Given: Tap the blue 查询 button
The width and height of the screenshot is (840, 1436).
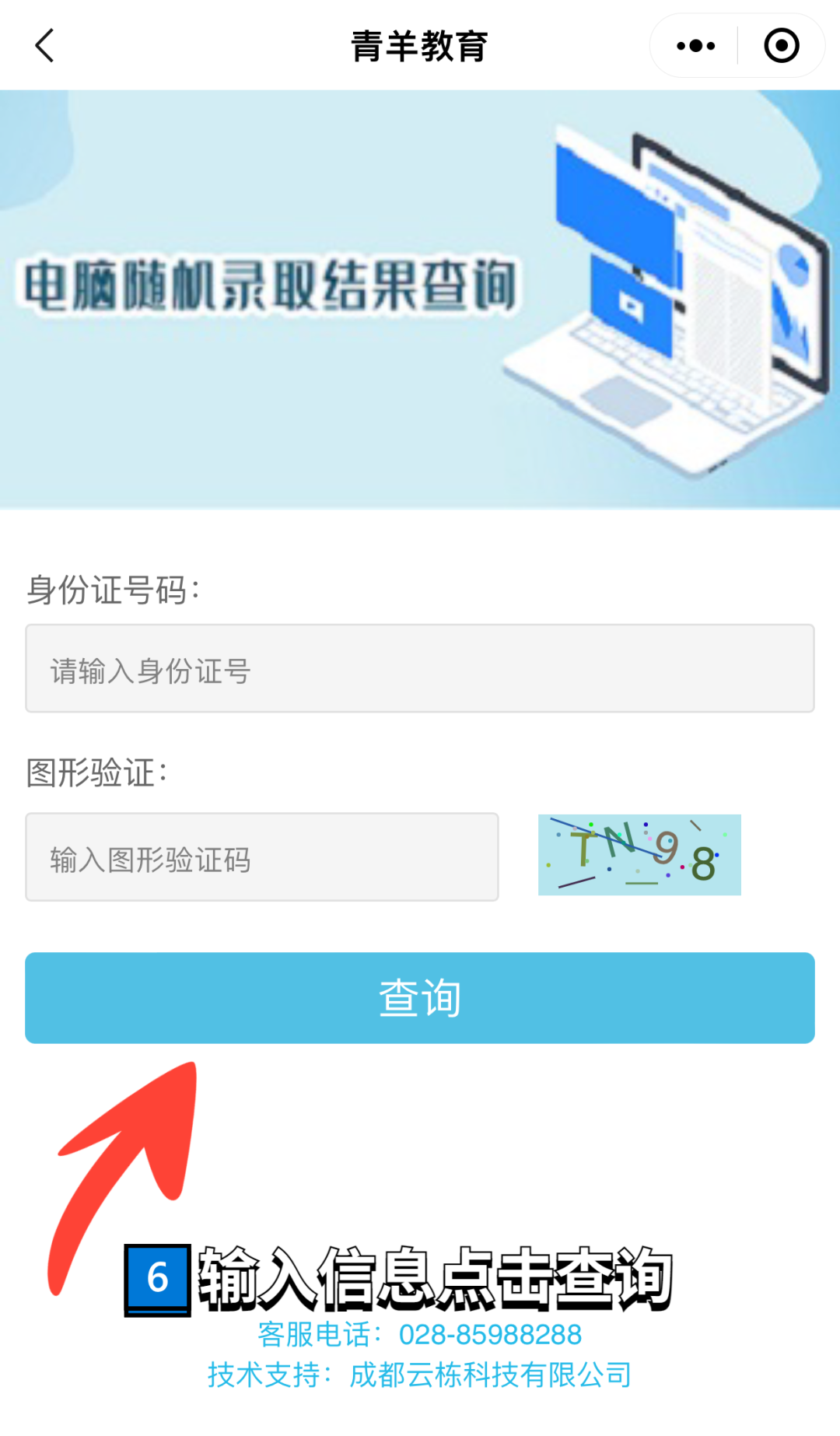Looking at the screenshot, I should pyautogui.click(x=419, y=998).
